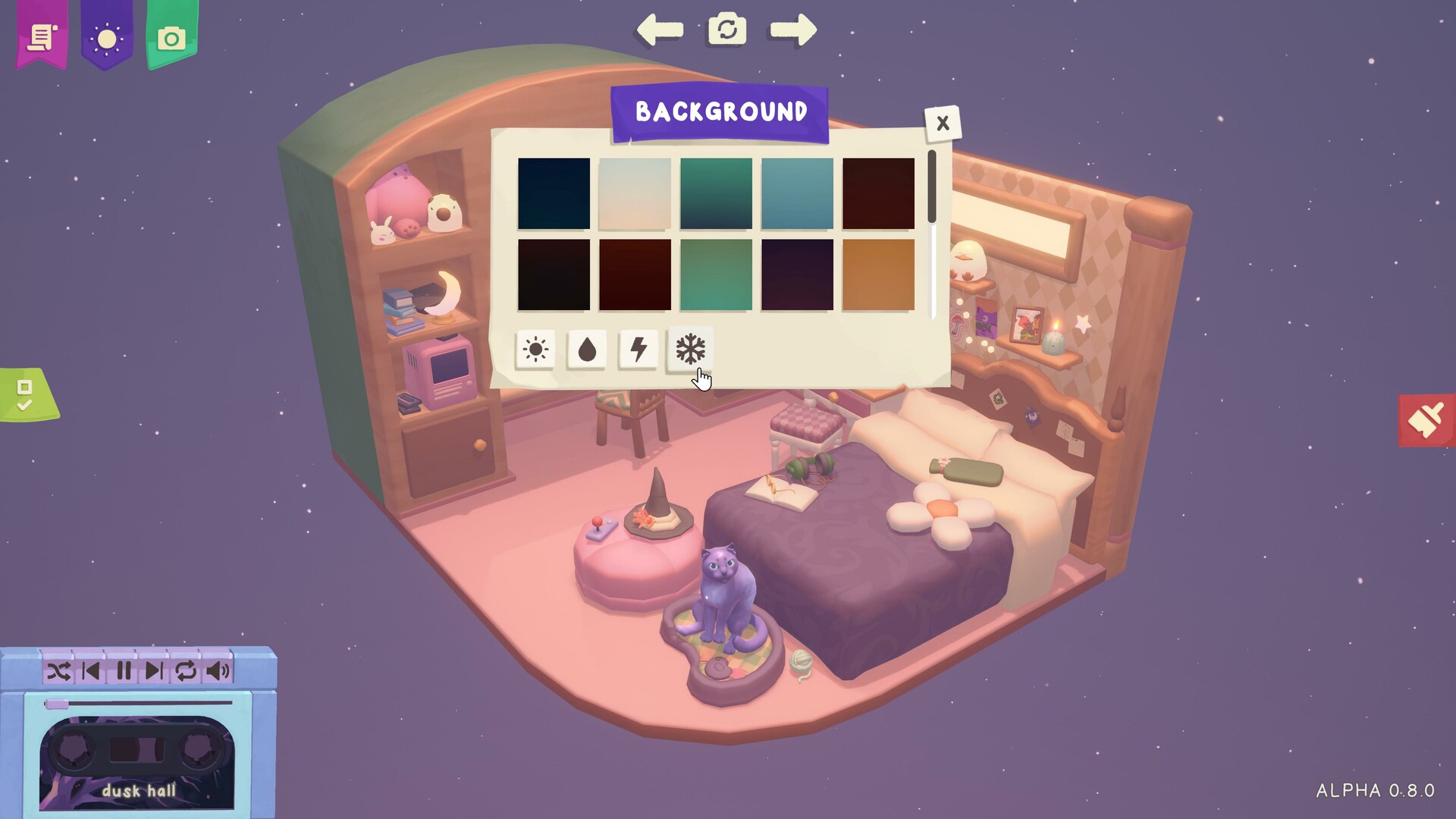
Task: Open the red paintbrush tool
Action: coord(1426,420)
